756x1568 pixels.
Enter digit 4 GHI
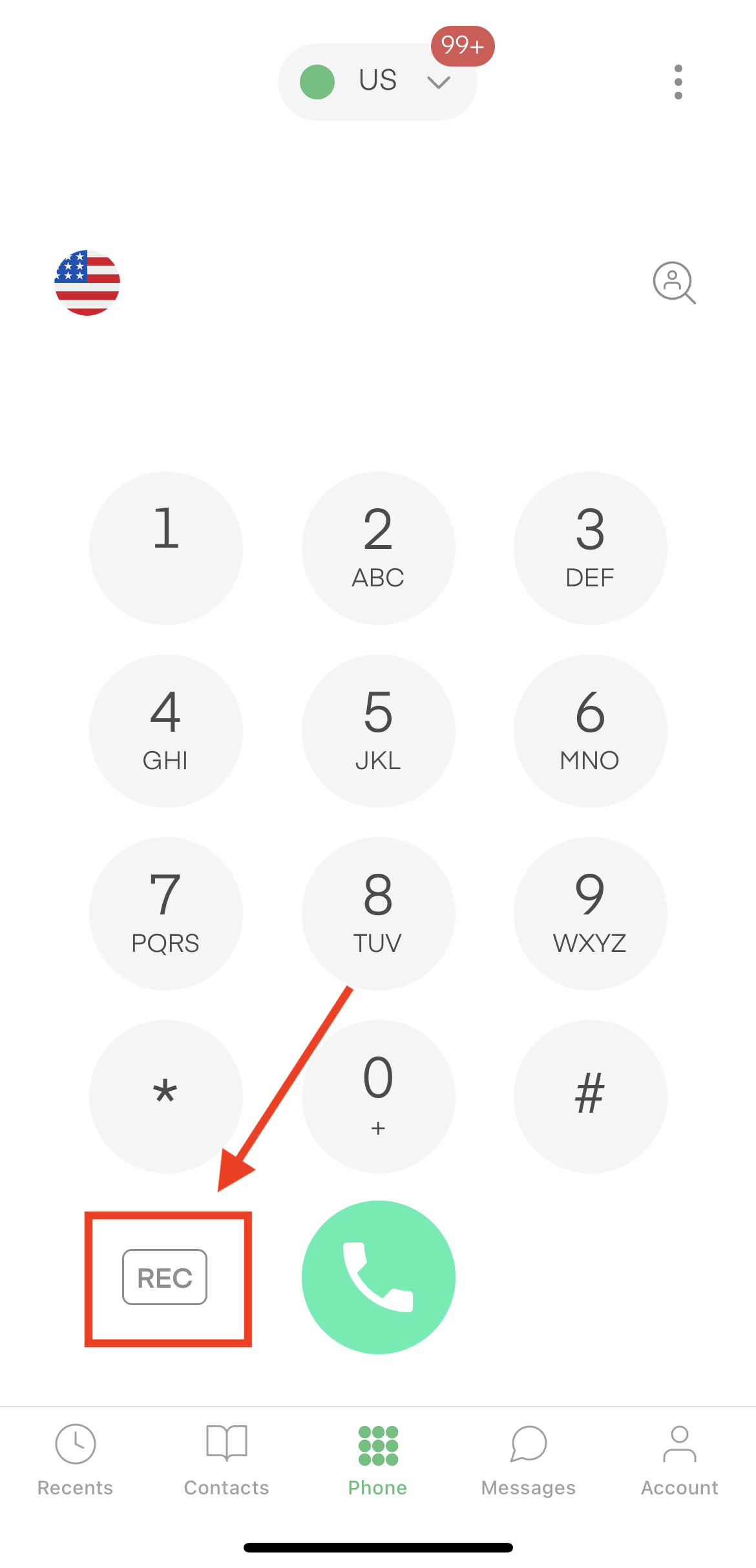pos(166,730)
